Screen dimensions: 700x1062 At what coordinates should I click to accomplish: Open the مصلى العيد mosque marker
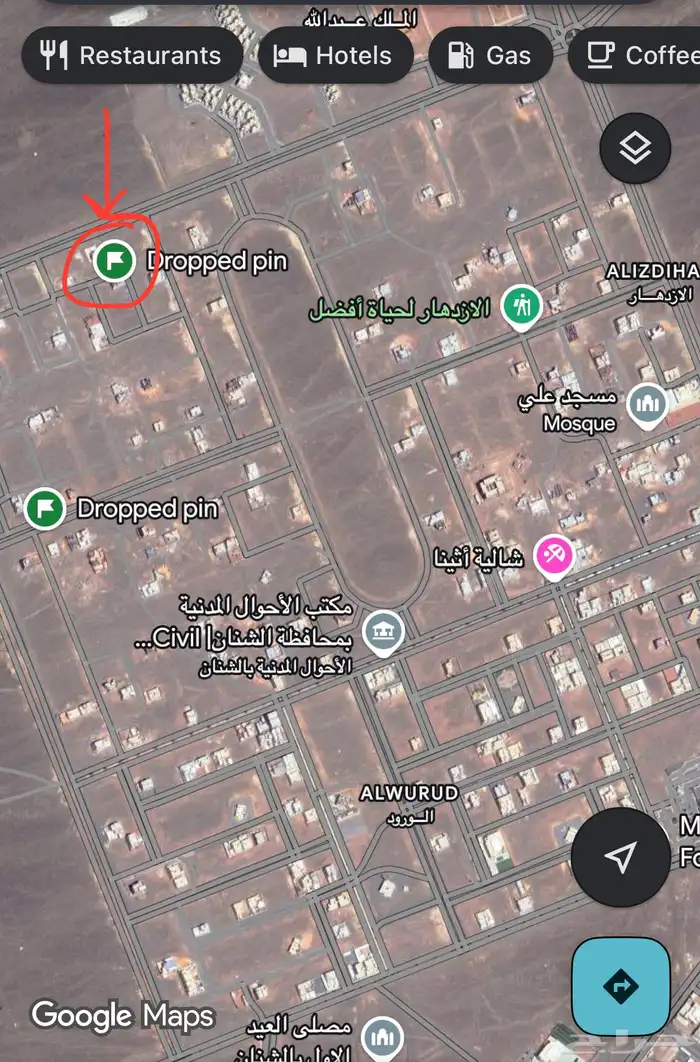point(383,1036)
